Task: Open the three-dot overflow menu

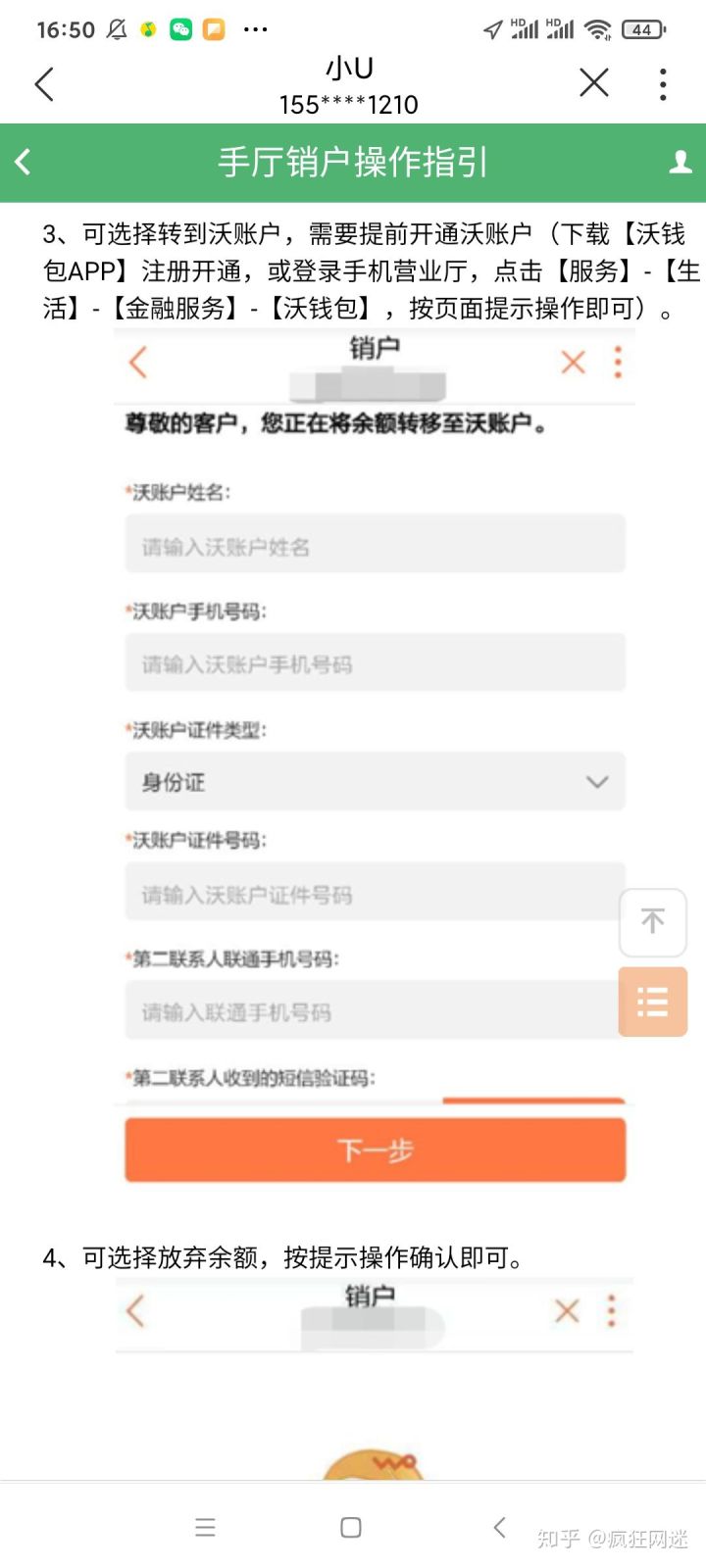Action: pyautogui.click(x=664, y=84)
